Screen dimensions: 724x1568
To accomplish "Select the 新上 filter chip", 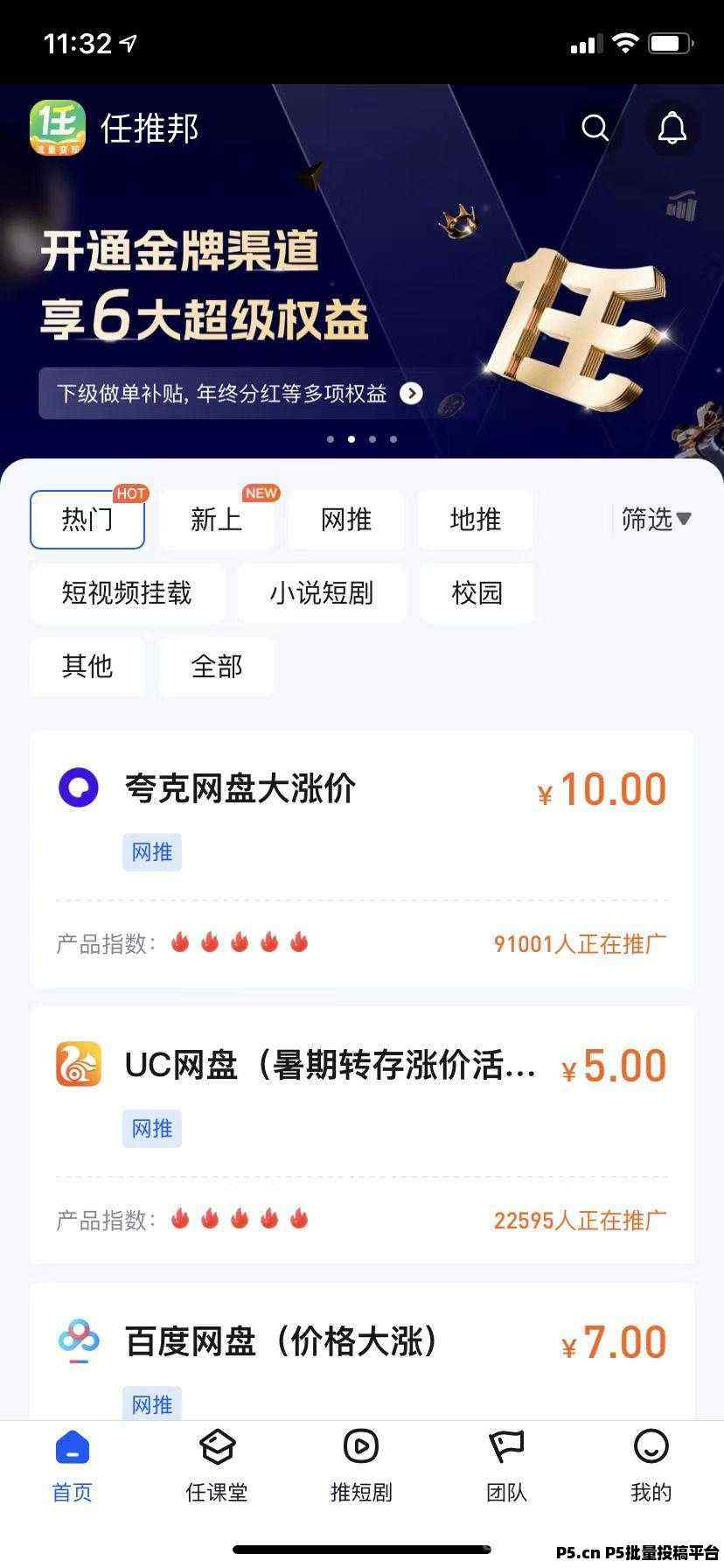I will tap(216, 520).
